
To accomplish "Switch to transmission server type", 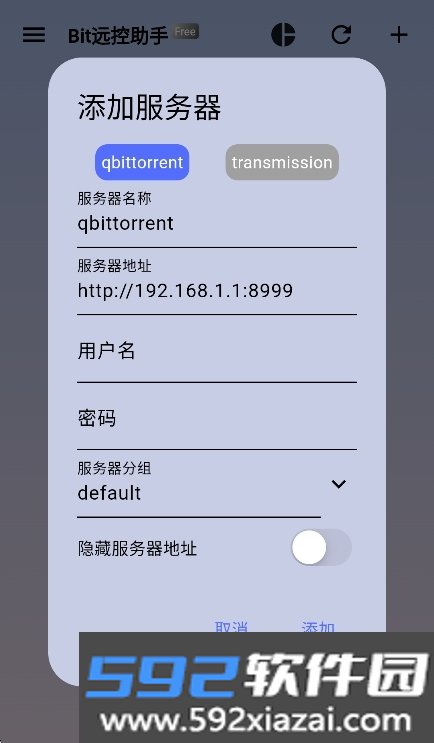I will 282,163.
